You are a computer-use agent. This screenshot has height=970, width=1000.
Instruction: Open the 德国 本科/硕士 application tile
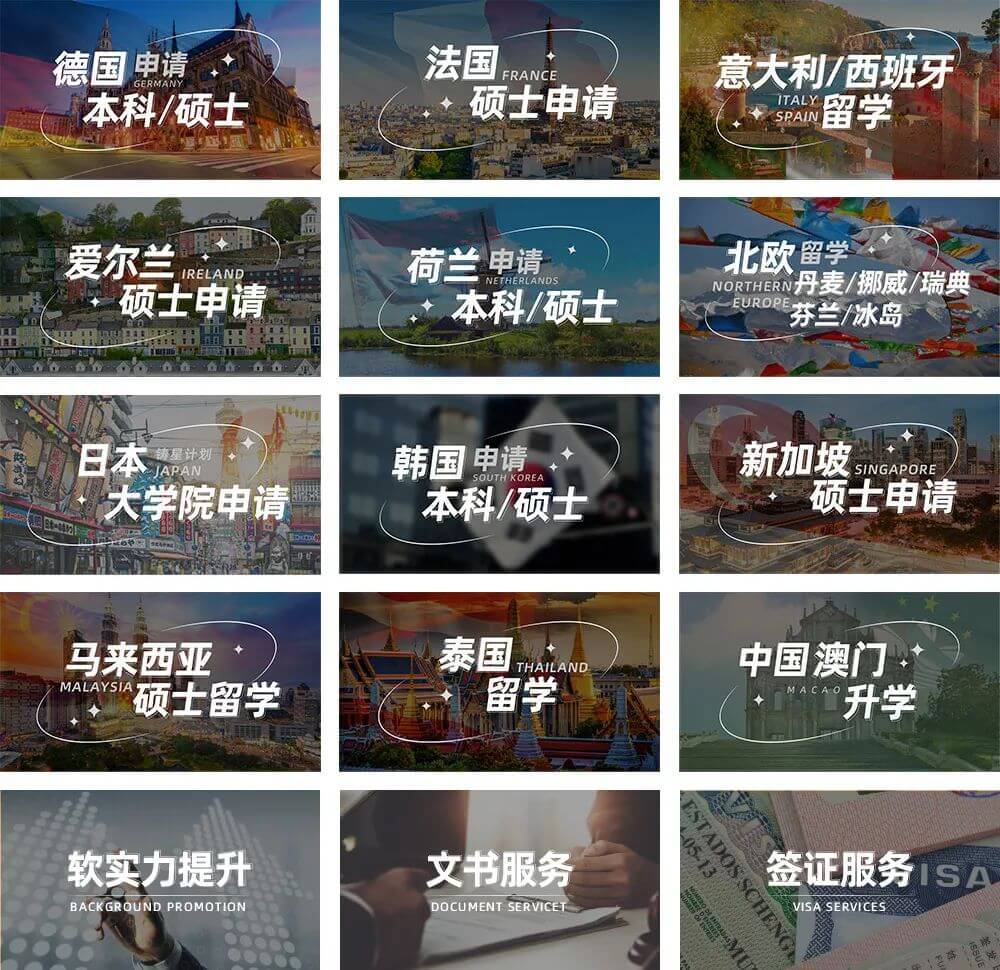pos(160,90)
